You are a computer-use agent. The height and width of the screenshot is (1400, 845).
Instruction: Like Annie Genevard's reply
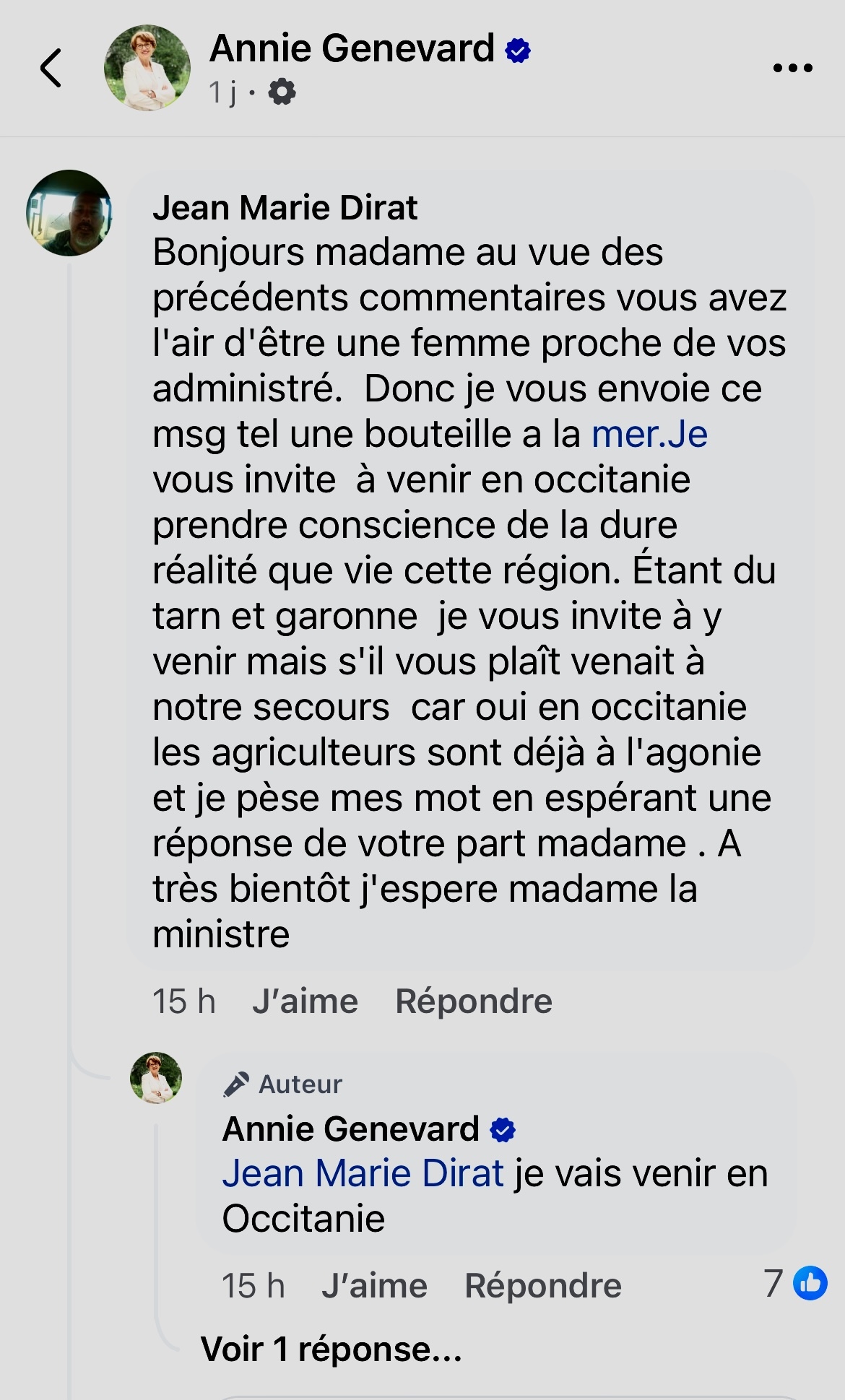[374, 1286]
